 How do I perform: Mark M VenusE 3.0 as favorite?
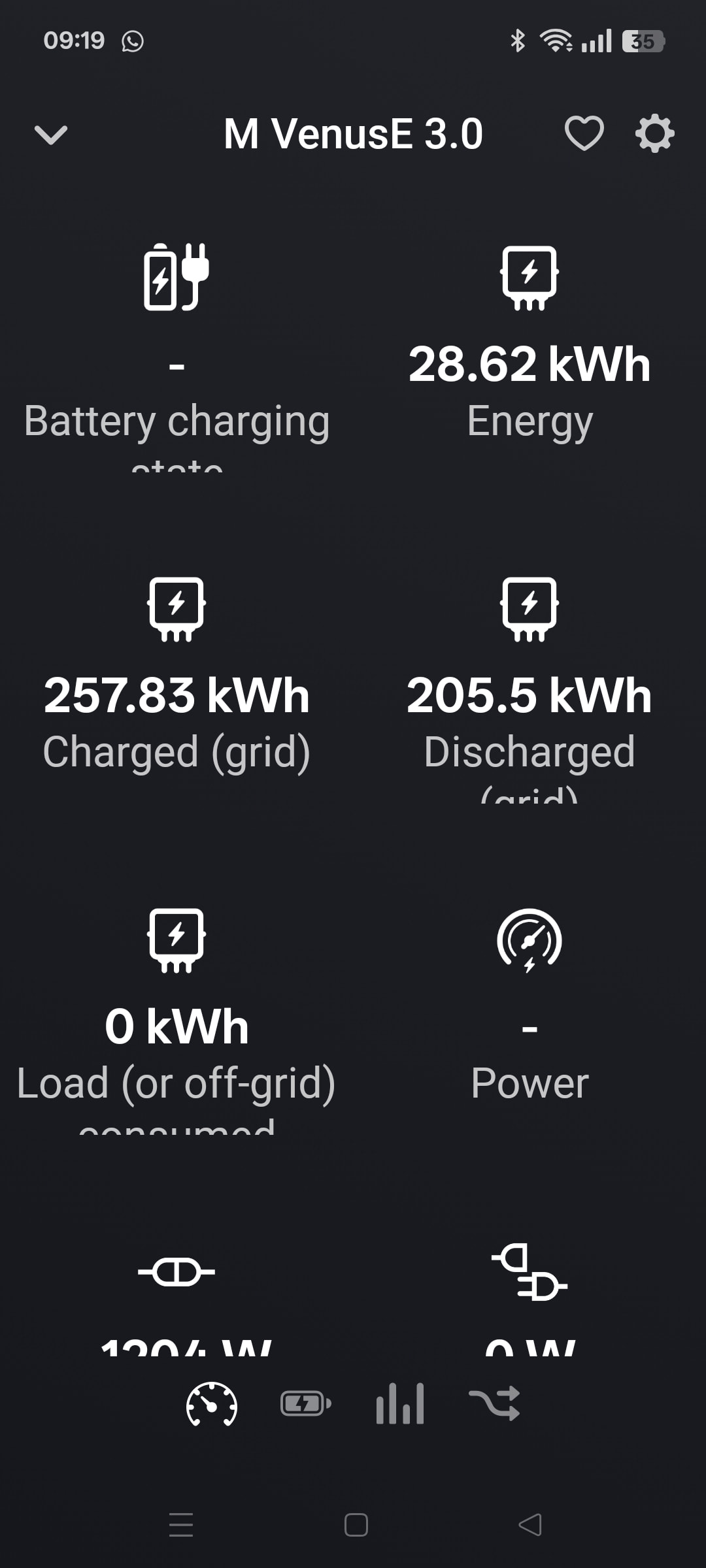point(584,134)
